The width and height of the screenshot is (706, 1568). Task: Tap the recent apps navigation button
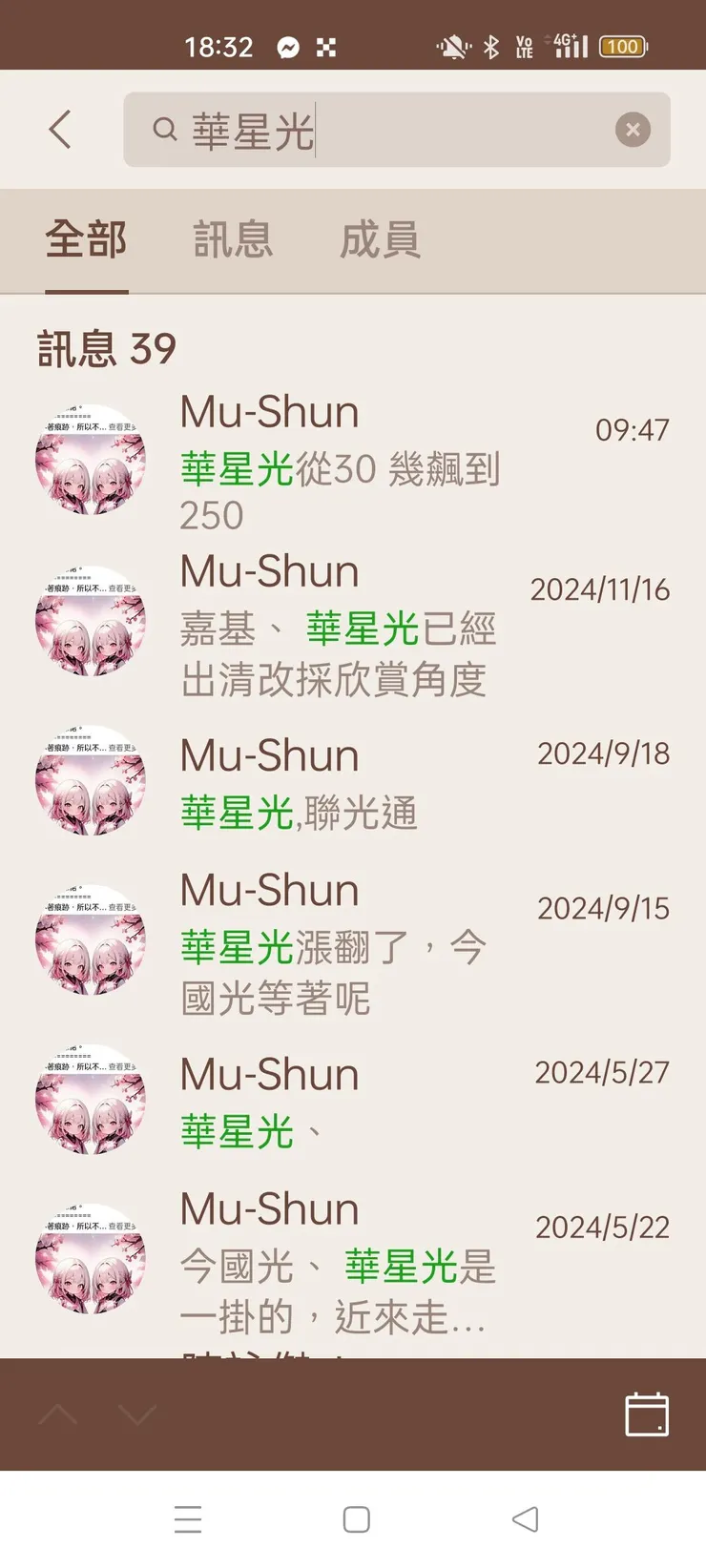coord(189,1519)
